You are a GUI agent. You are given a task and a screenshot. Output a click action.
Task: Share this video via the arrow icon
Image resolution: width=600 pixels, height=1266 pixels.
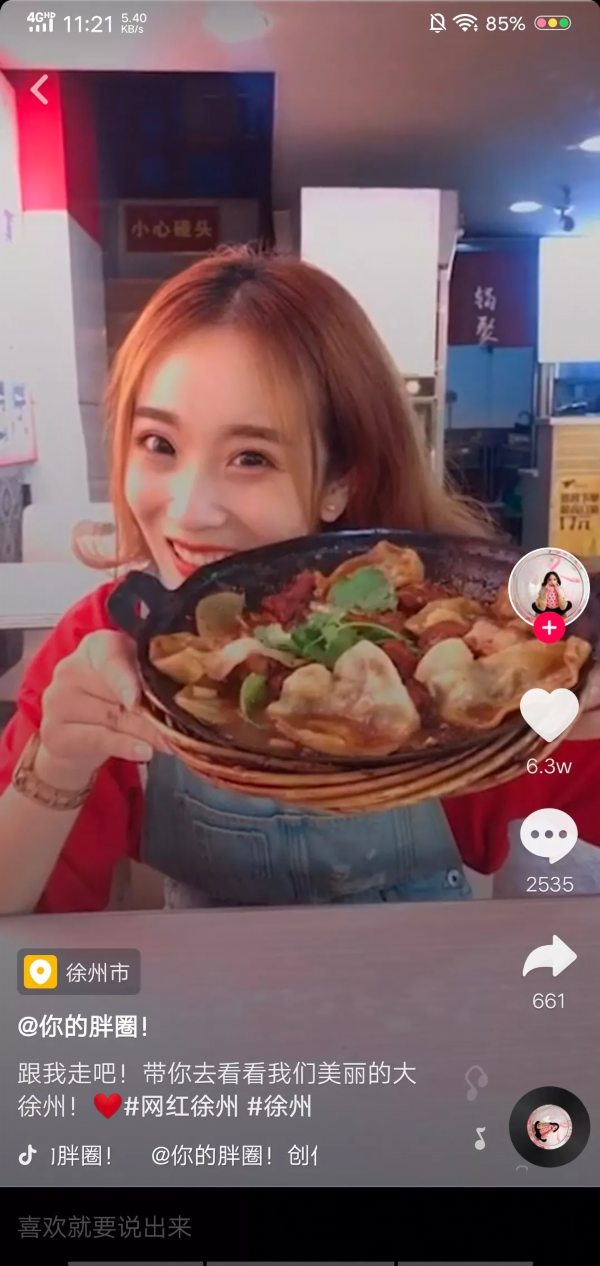click(x=549, y=958)
